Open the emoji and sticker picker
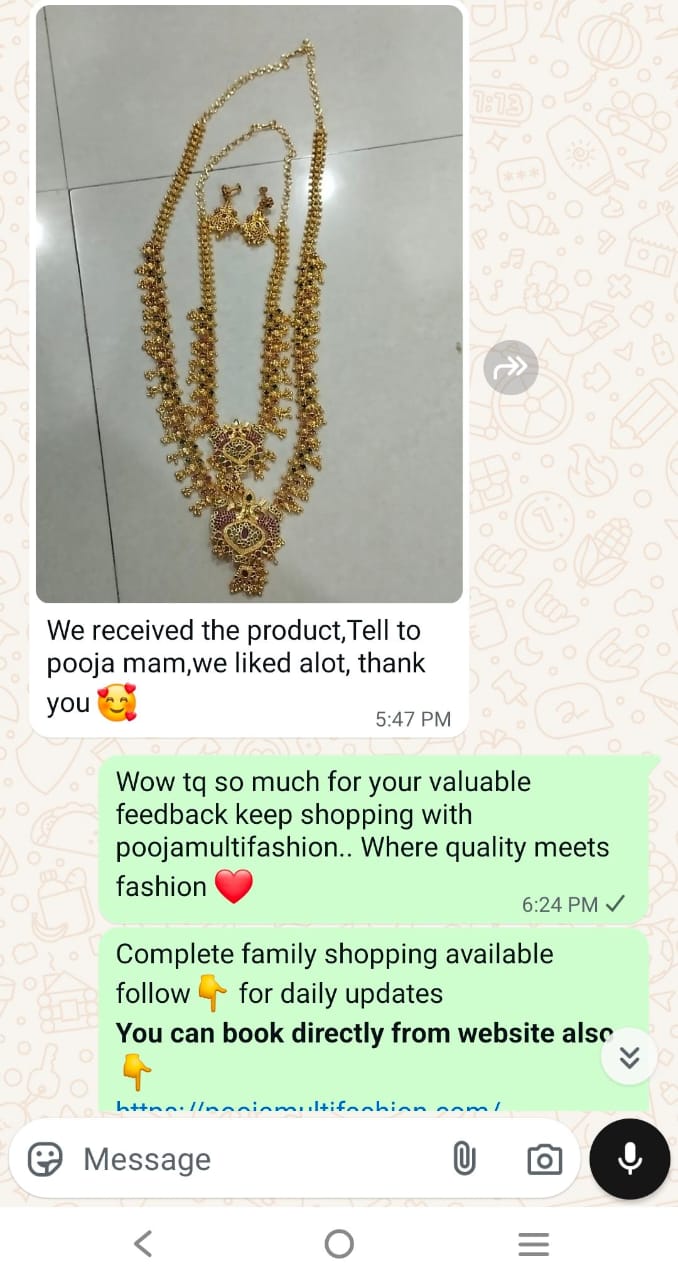Screen dimensions: 678x1280 click(45, 1159)
